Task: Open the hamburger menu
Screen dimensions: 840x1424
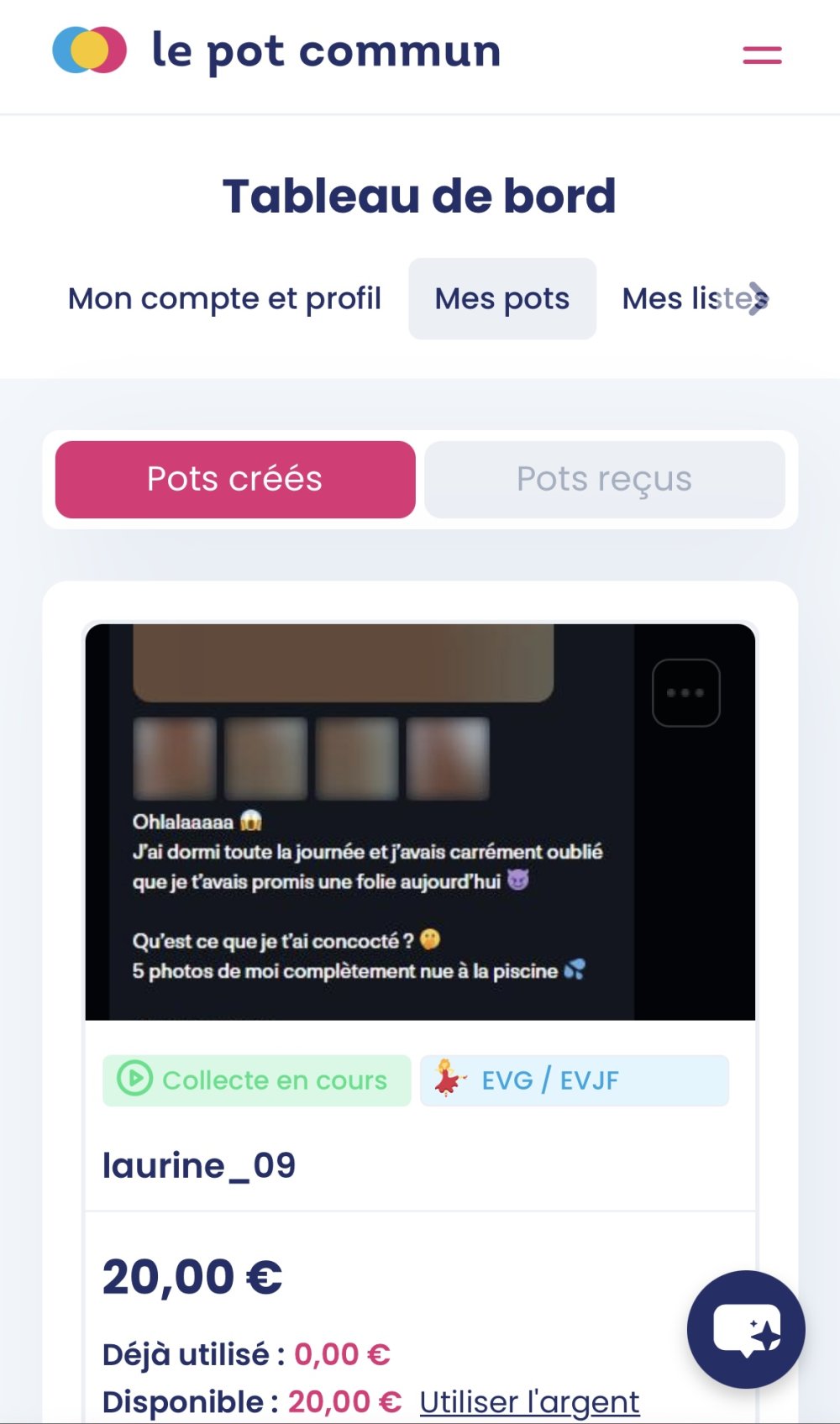Action: (x=762, y=55)
